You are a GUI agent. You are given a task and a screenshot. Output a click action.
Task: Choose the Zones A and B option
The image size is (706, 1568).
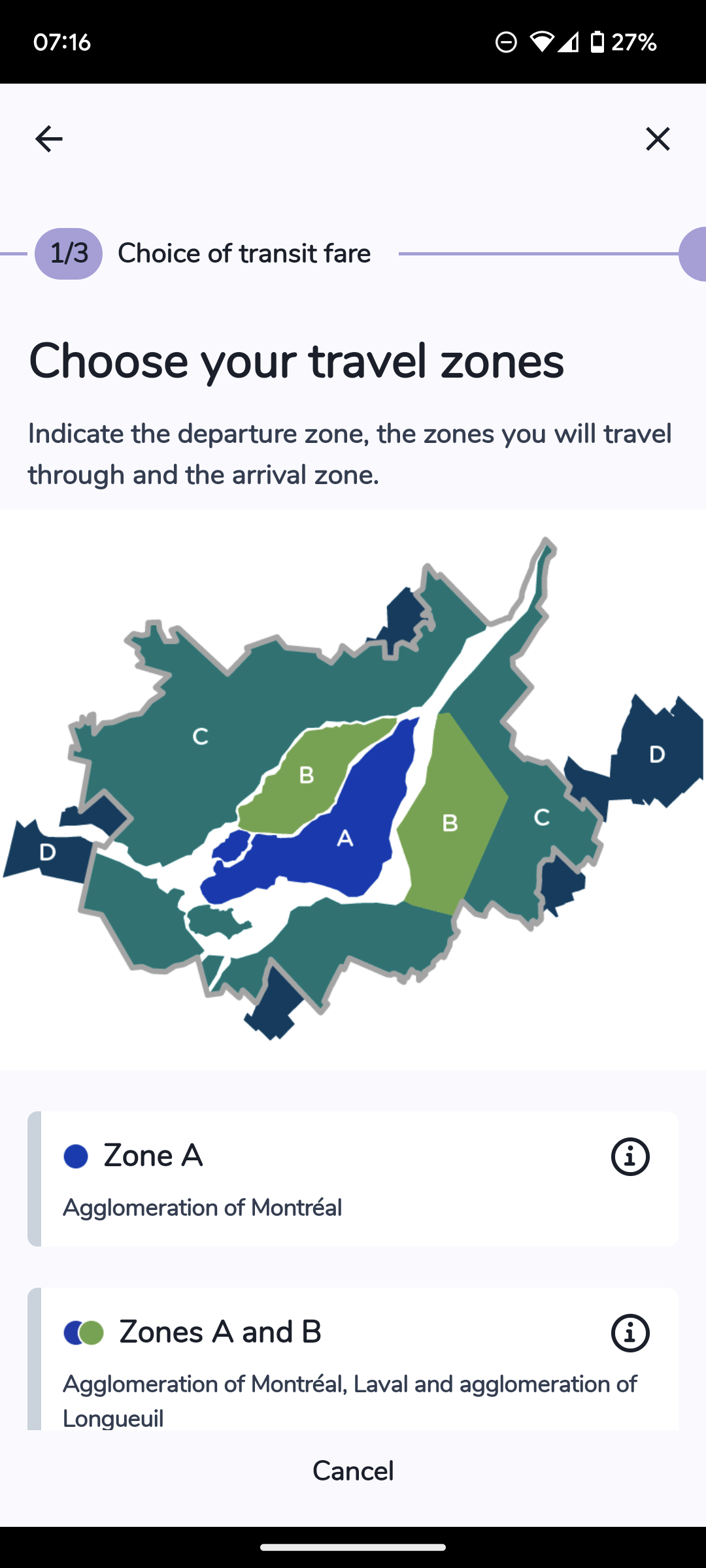point(353,1359)
